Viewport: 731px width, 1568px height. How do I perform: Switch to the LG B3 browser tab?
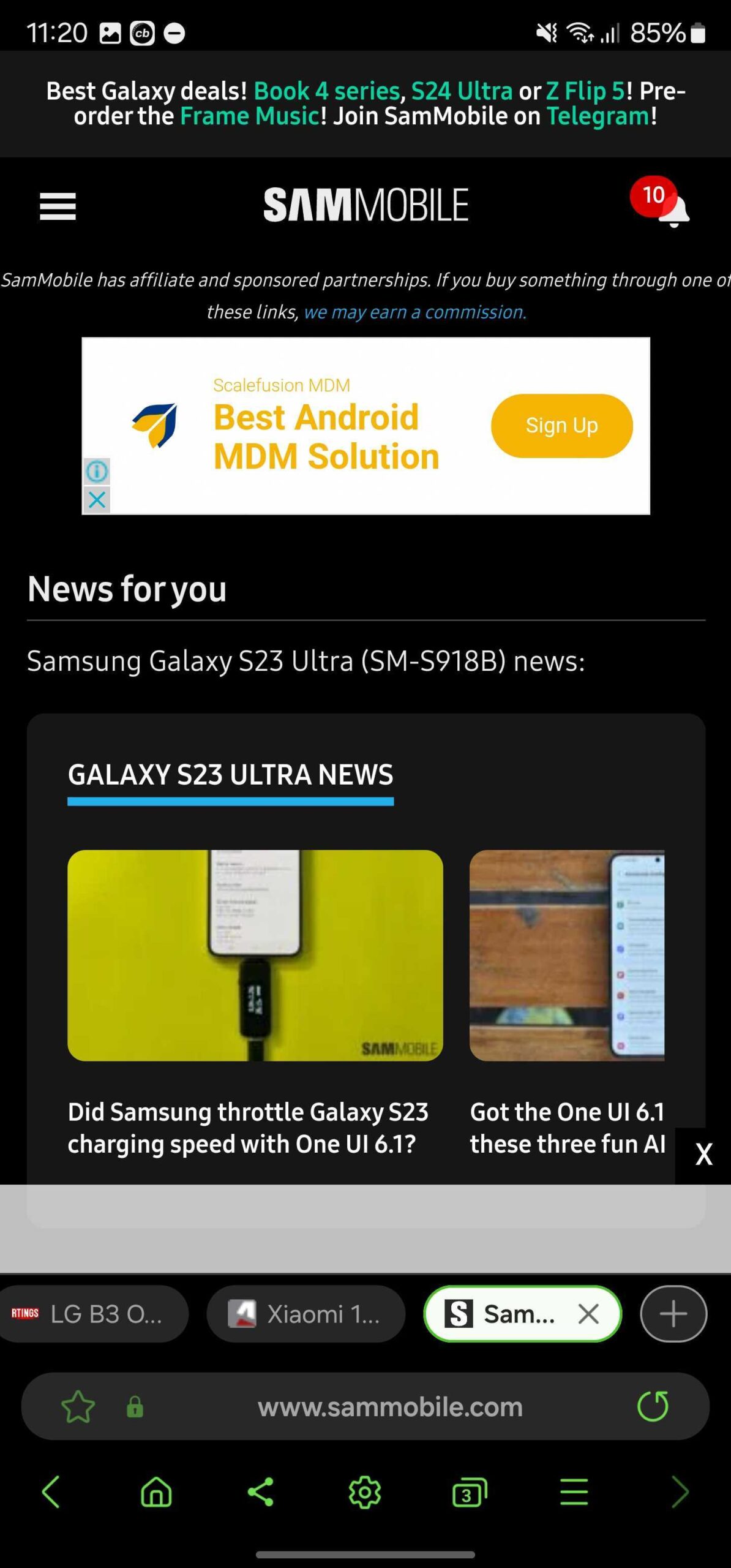click(x=92, y=1314)
